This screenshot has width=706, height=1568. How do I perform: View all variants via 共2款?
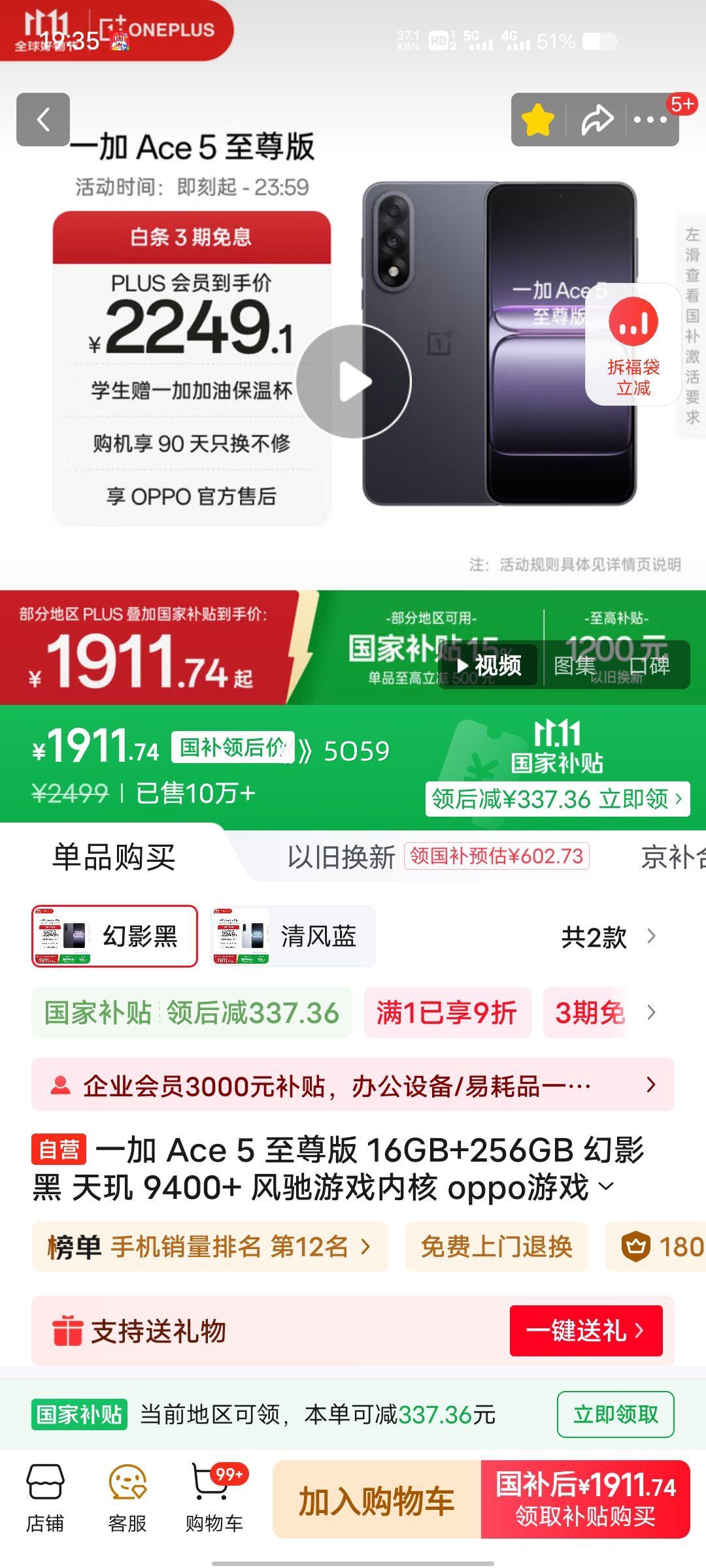[x=608, y=937]
